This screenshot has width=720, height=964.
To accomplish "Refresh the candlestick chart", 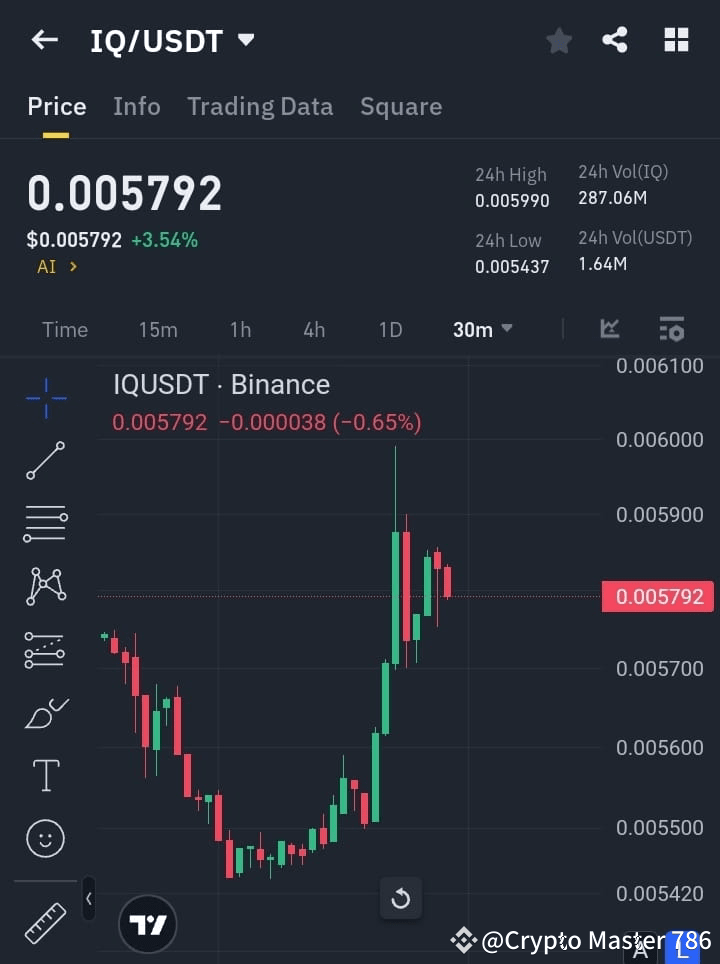I will tap(401, 898).
